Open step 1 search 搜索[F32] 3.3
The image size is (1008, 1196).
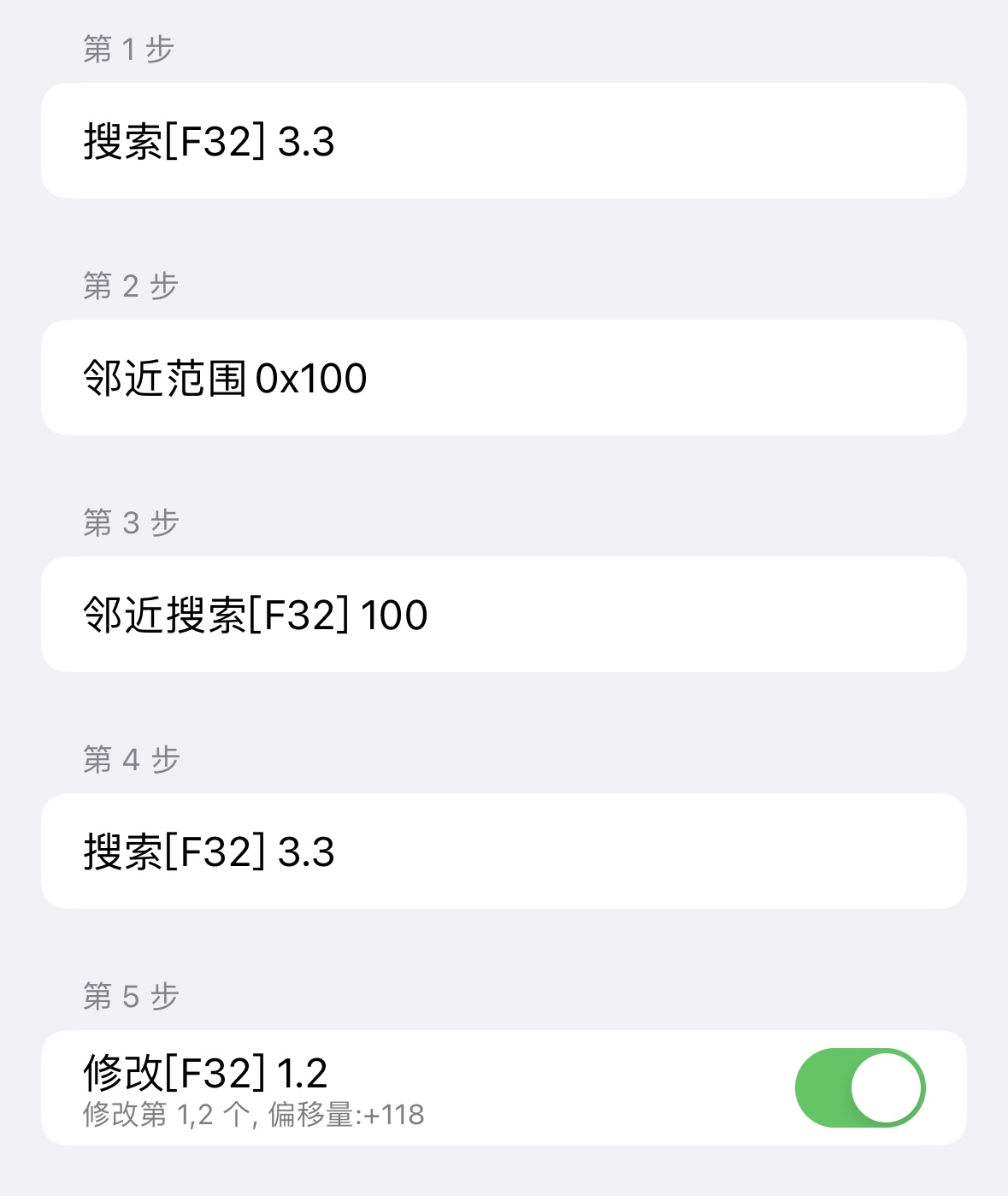504,138
